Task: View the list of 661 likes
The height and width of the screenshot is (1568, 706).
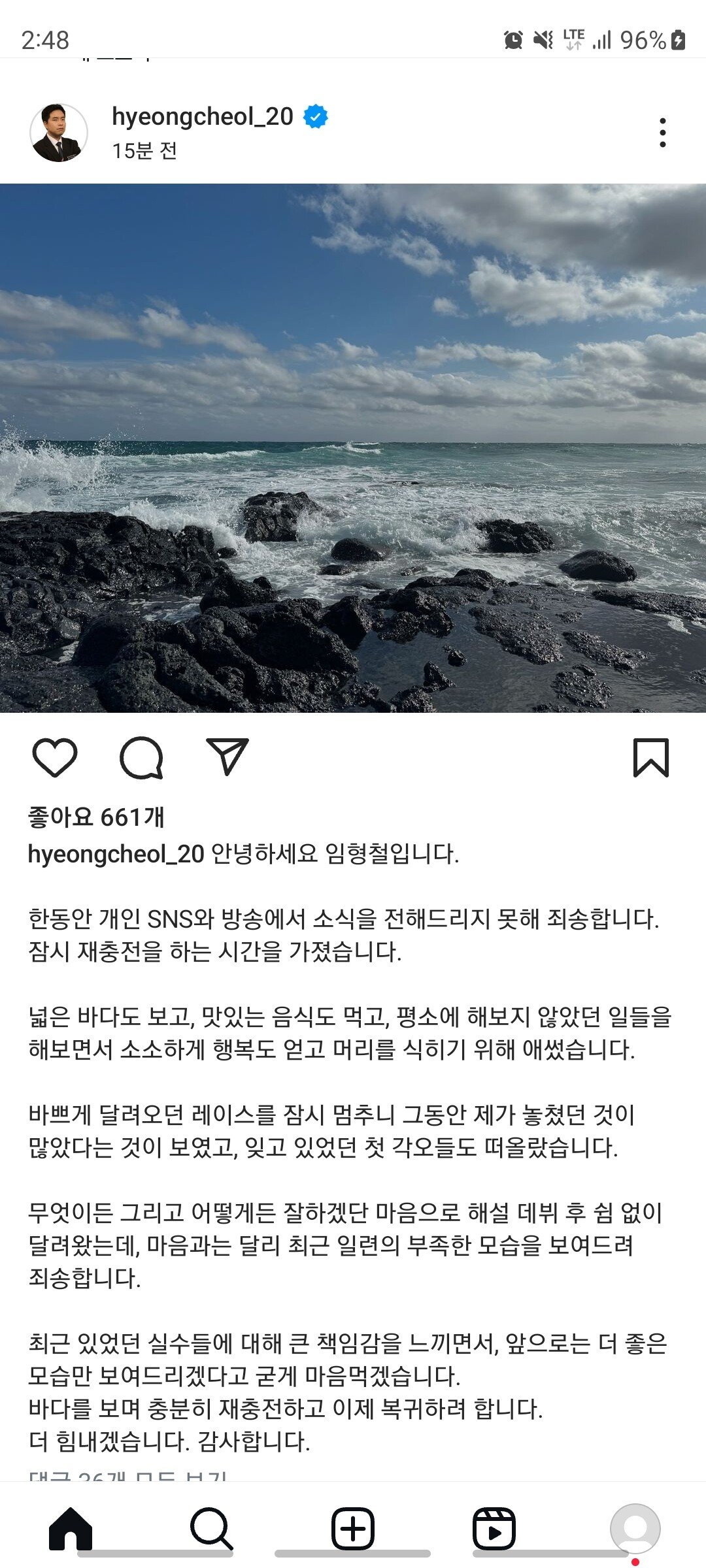Action: (96, 817)
